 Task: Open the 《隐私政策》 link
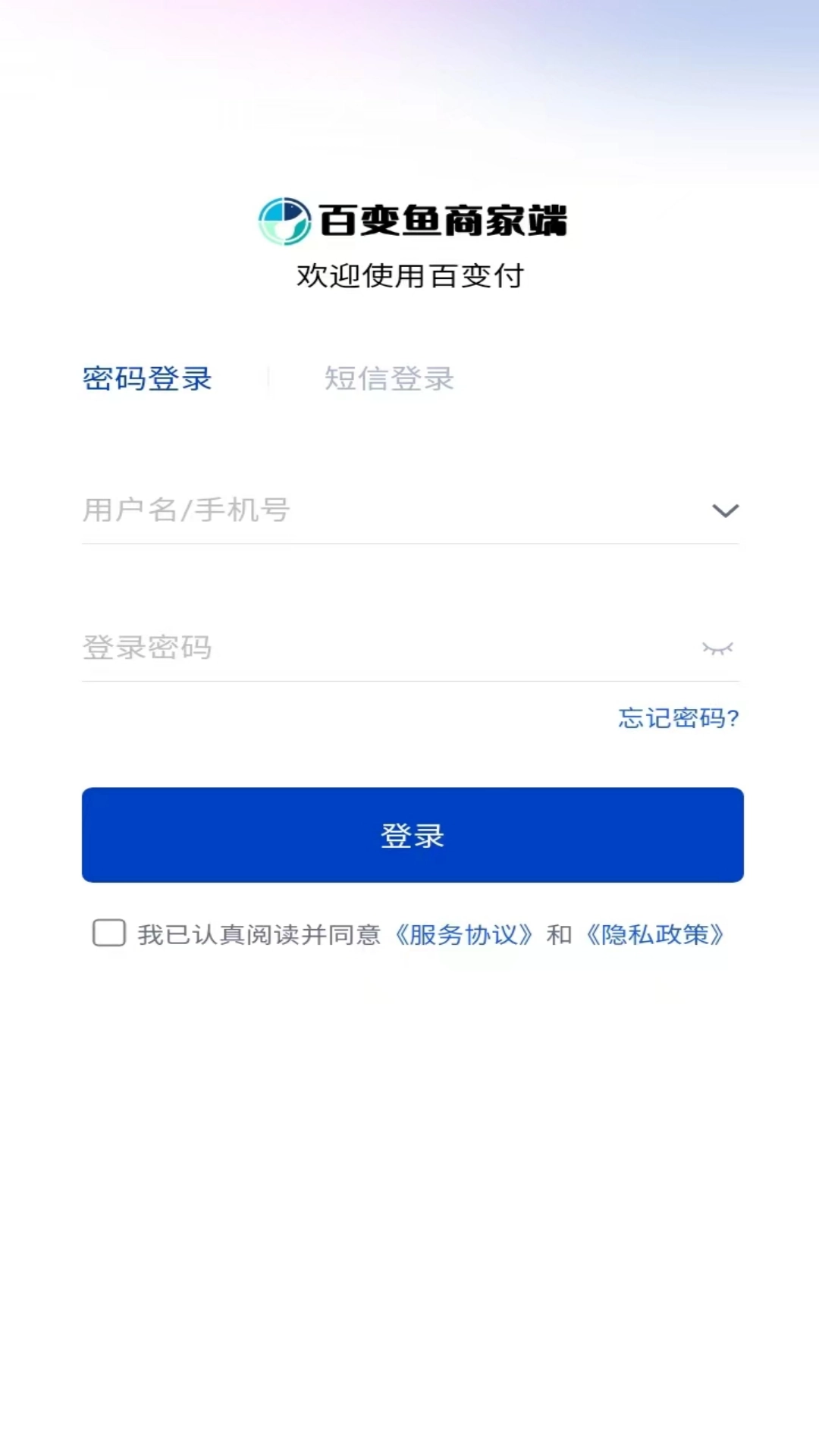655,935
